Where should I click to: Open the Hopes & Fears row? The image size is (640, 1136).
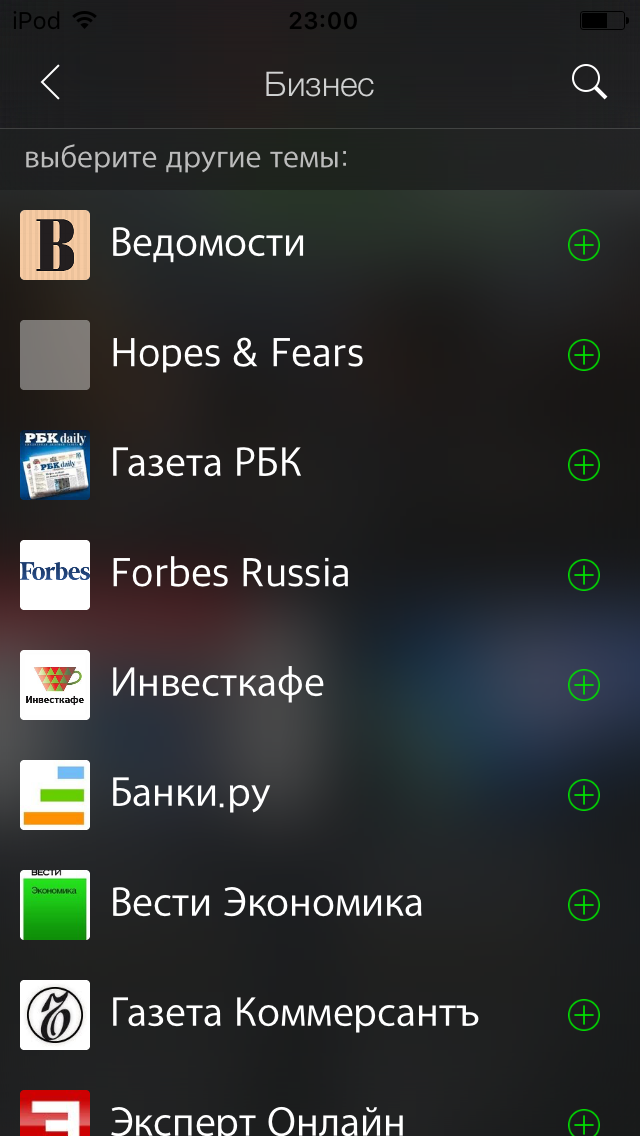tap(320, 355)
